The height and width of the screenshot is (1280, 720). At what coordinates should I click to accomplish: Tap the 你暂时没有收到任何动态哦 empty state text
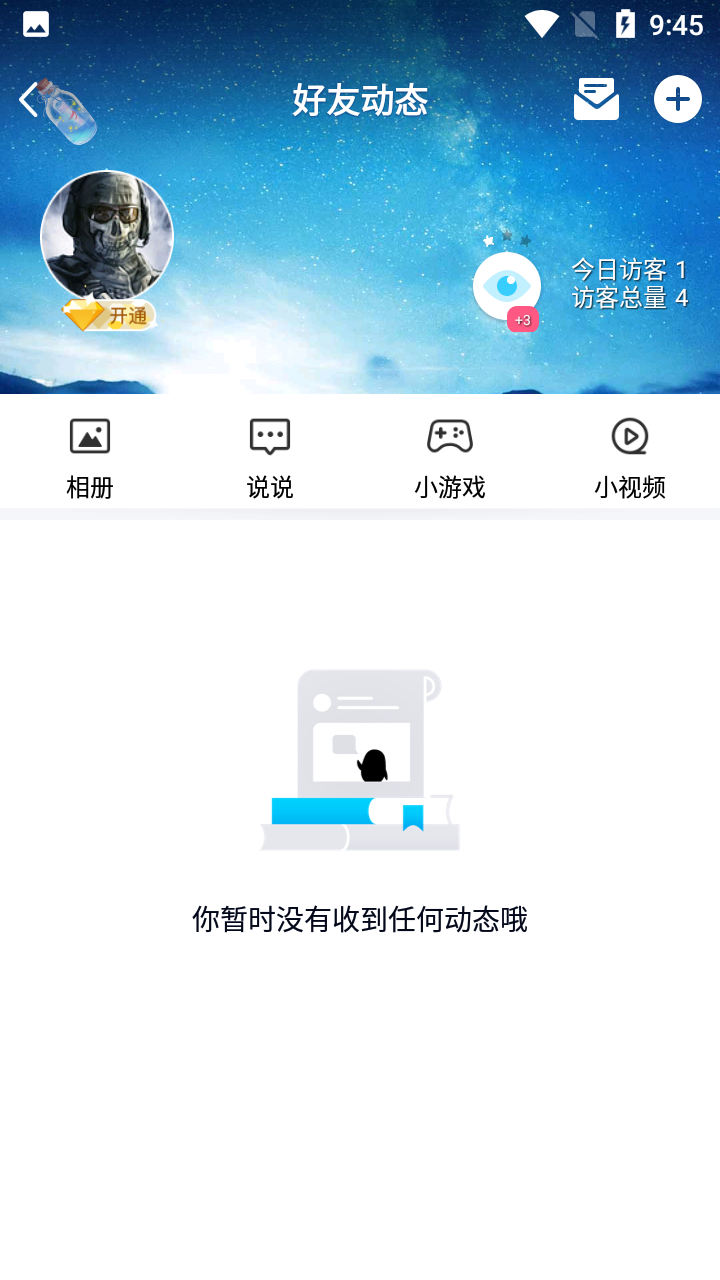[x=360, y=919]
